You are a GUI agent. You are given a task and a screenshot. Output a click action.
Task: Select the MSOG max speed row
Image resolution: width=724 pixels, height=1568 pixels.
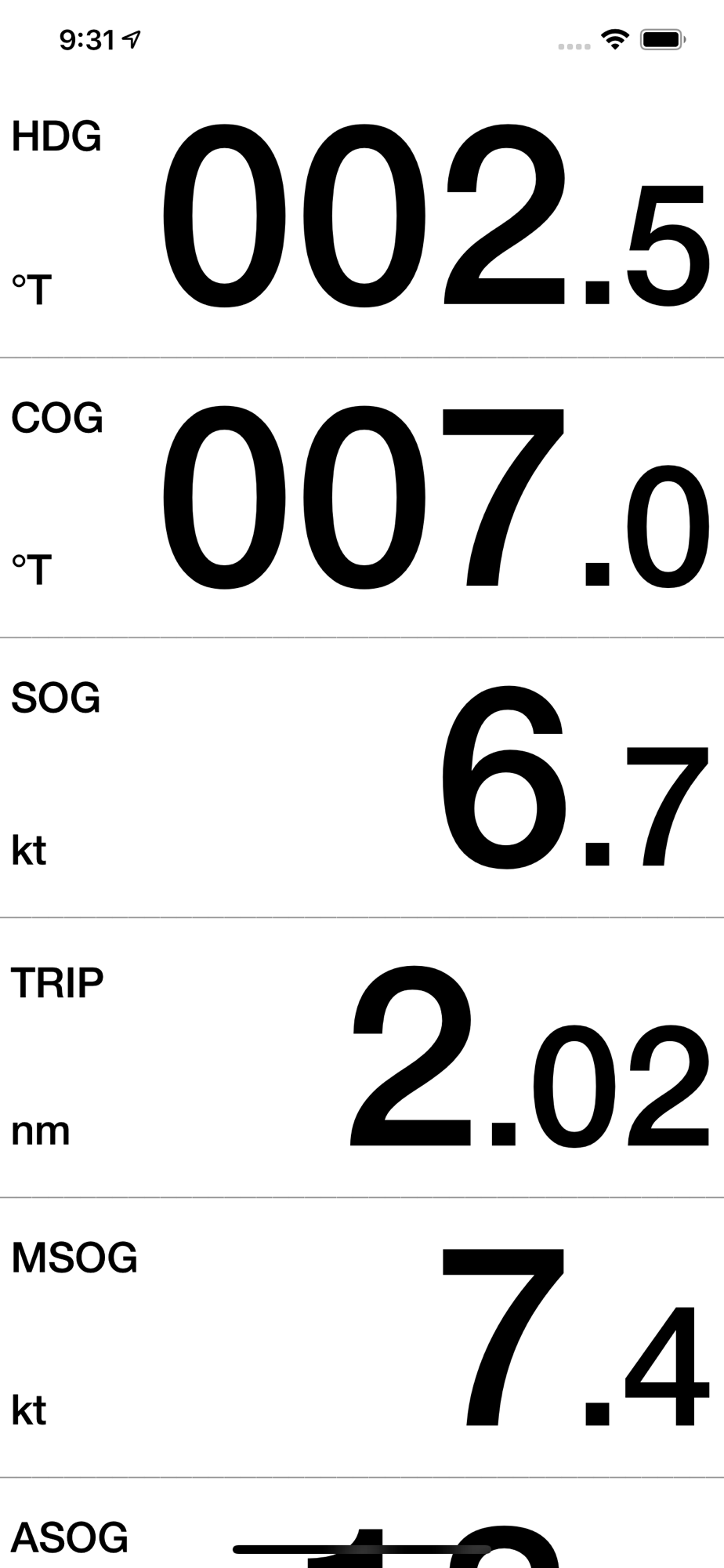pos(362,1338)
